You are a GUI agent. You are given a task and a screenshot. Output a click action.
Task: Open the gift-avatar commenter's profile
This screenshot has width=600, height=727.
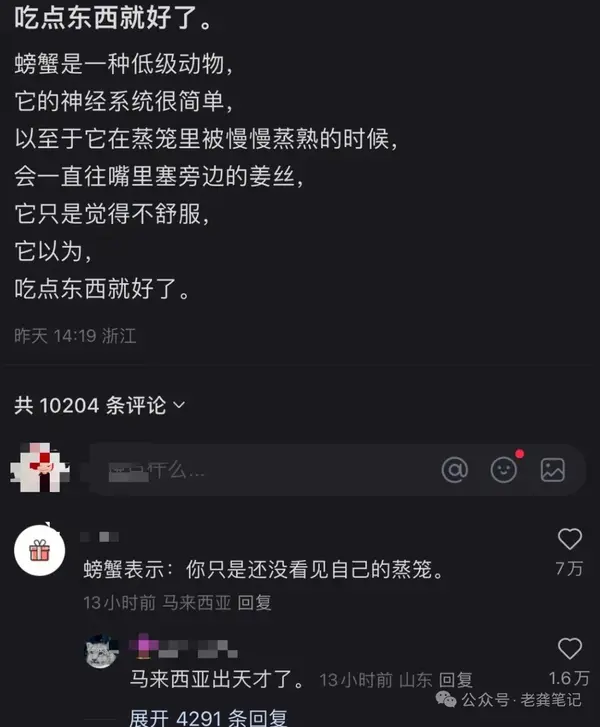click(x=39, y=550)
